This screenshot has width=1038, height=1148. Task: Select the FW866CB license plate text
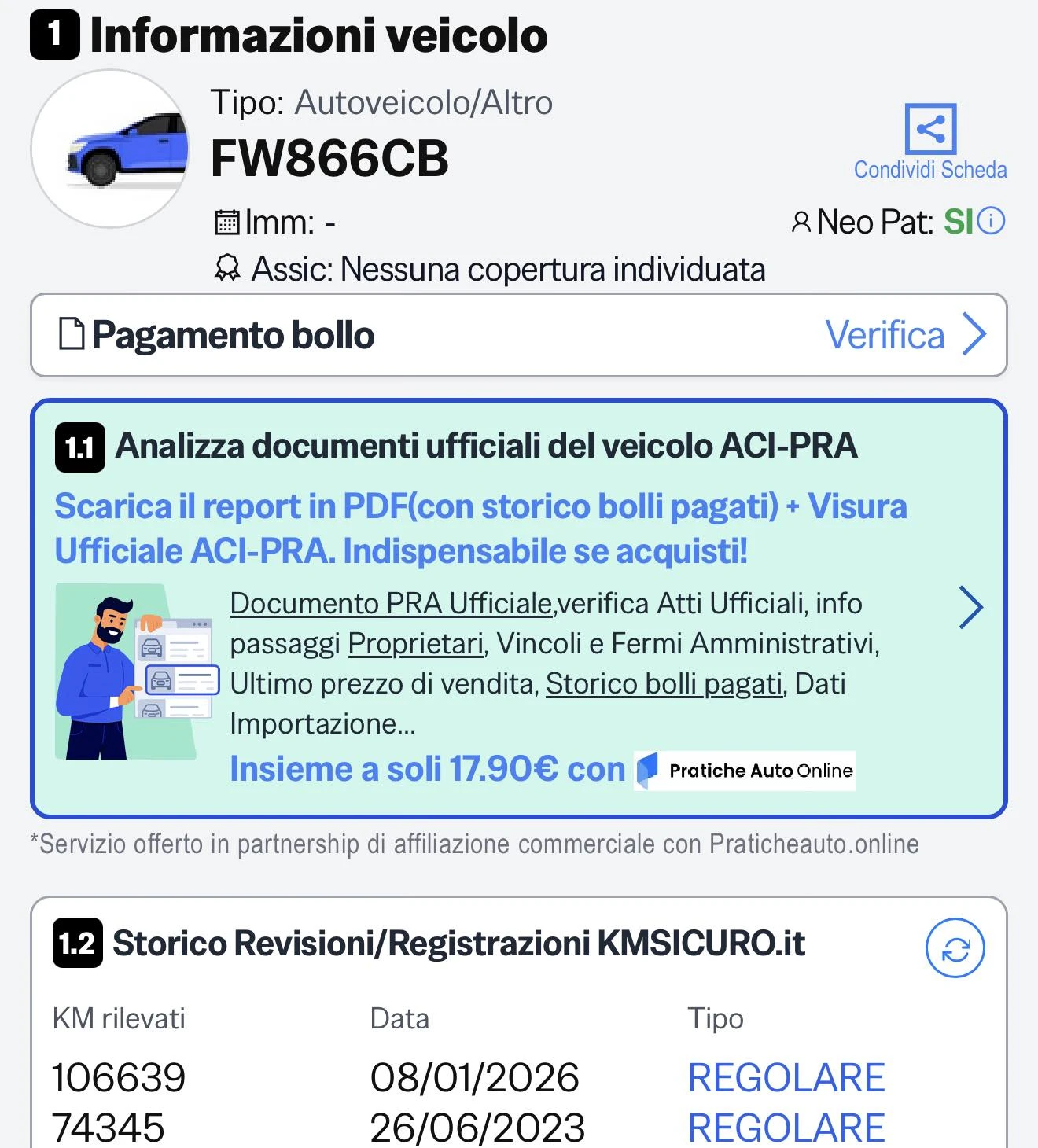point(330,160)
